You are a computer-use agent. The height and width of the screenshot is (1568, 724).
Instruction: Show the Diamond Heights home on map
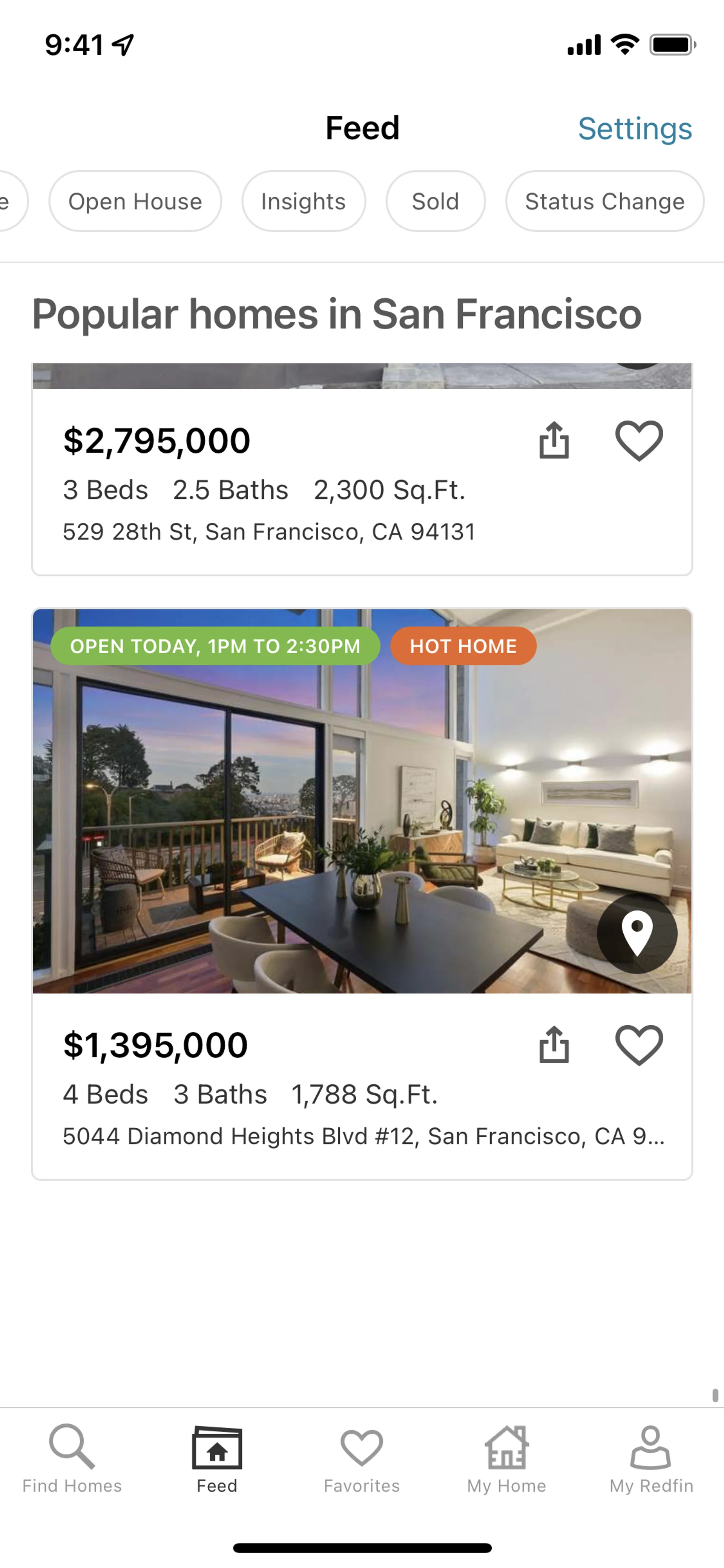click(x=637, y=933)
